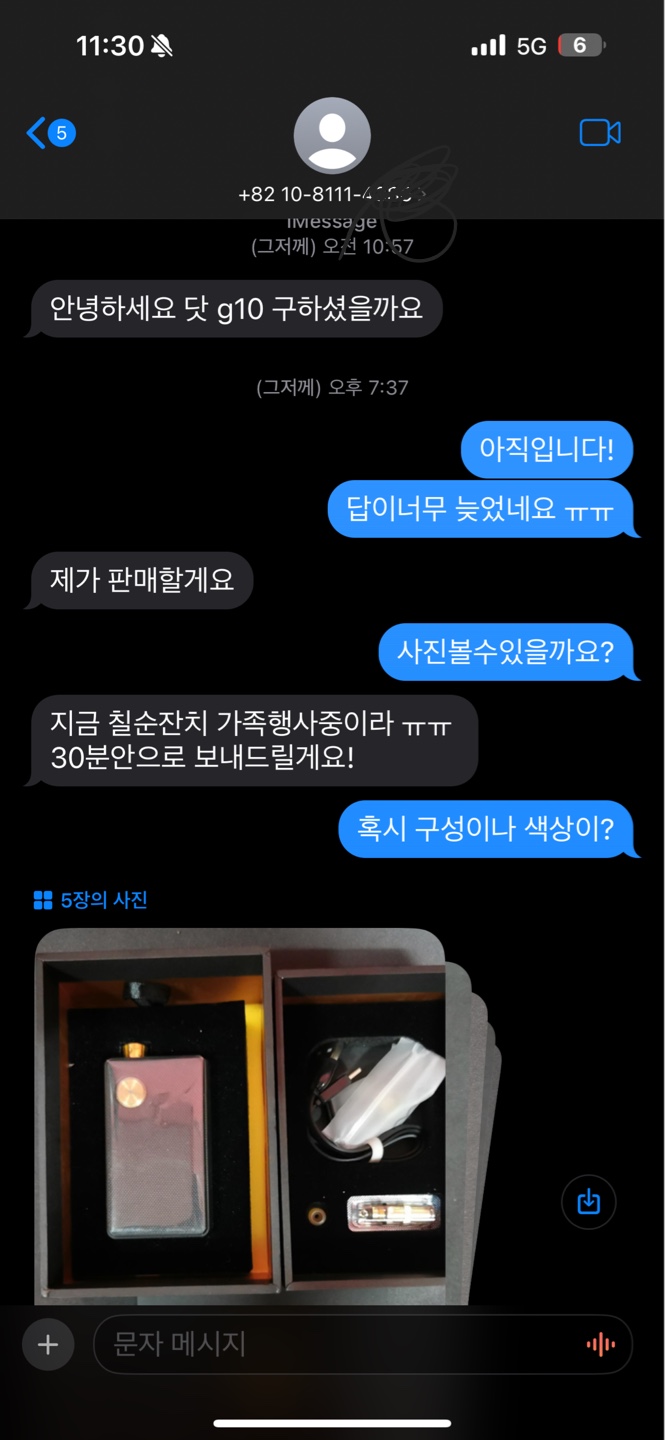
Task: Go back to the message list
Action: [x=50, y=133]
